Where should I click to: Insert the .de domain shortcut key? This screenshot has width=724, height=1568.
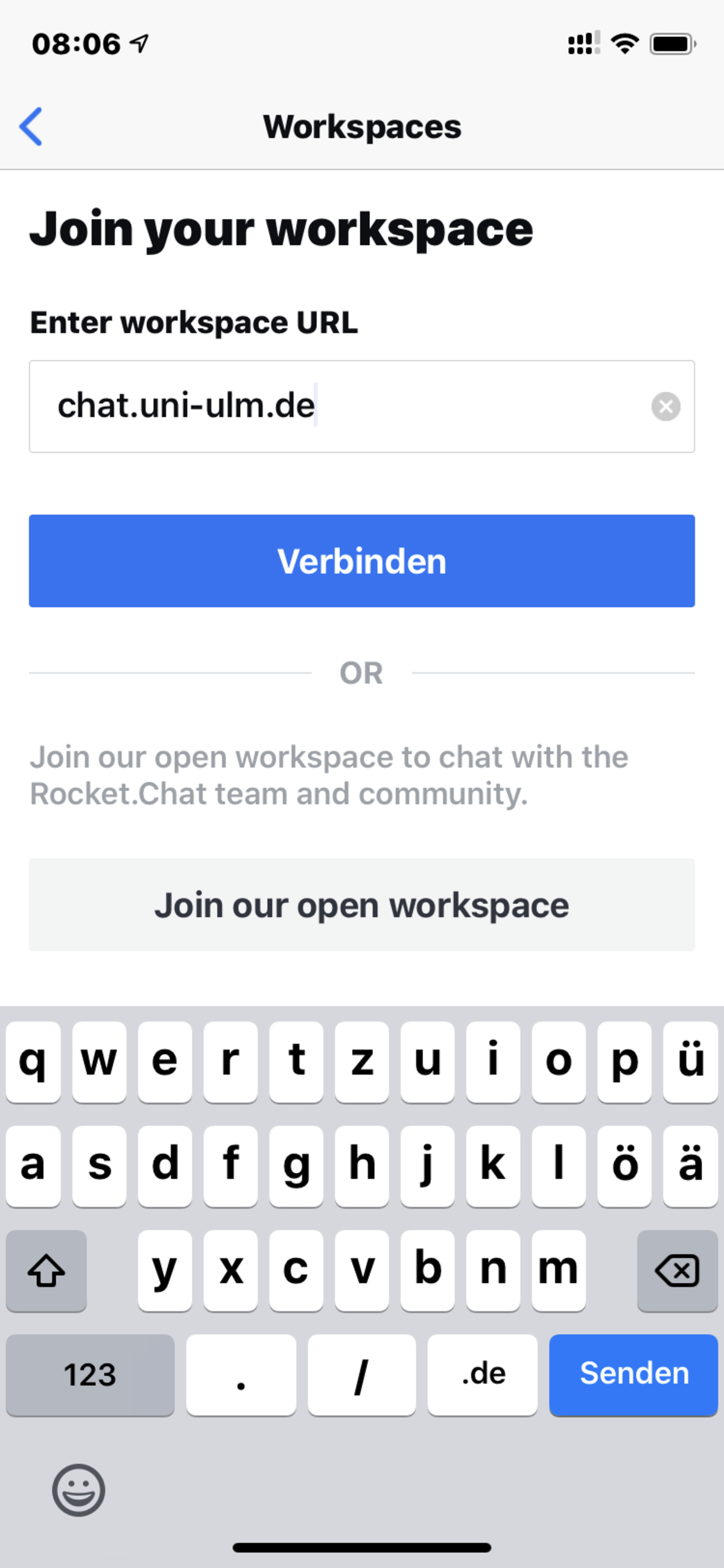482,1374
